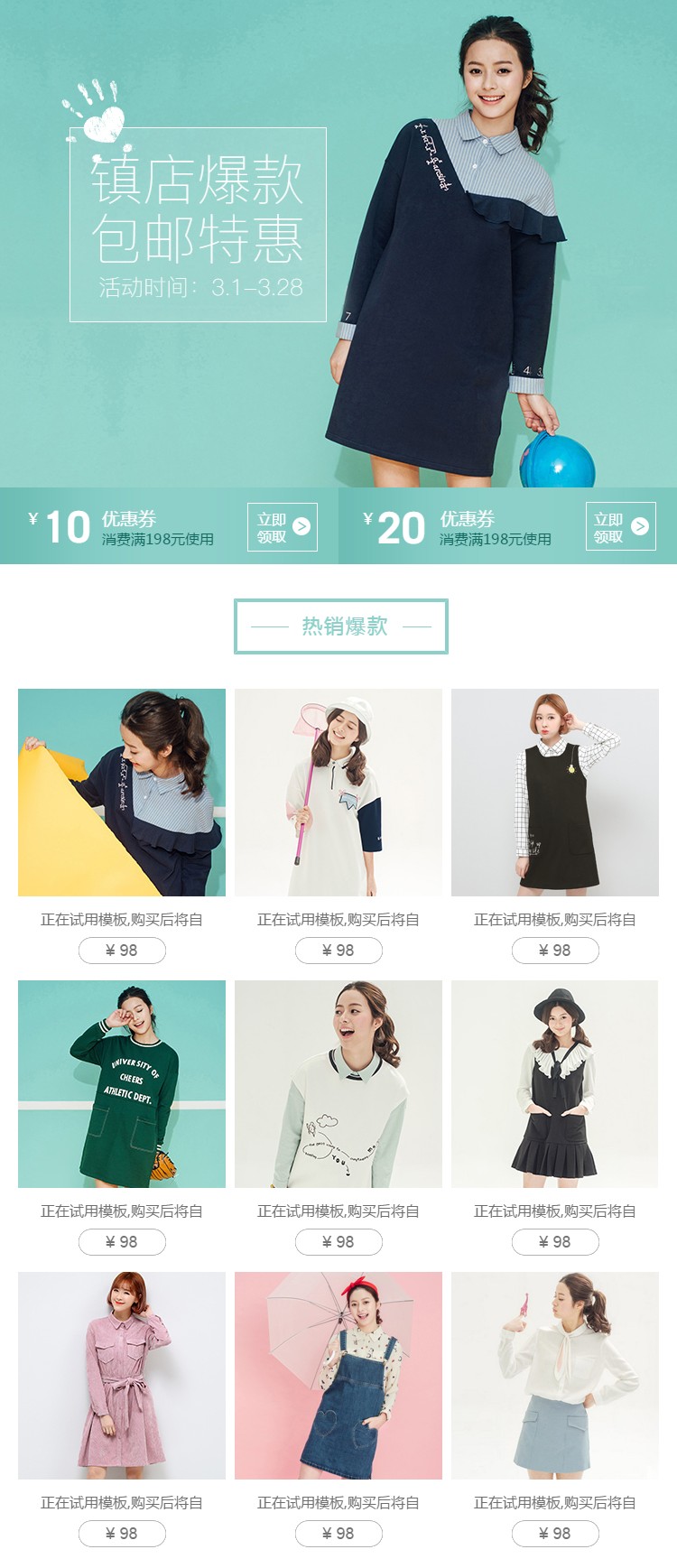677x1568 pixels.
Task: Open the green UNIVERSITY OF CHEERS dress thumbnail
Action: pos(120,1083)
